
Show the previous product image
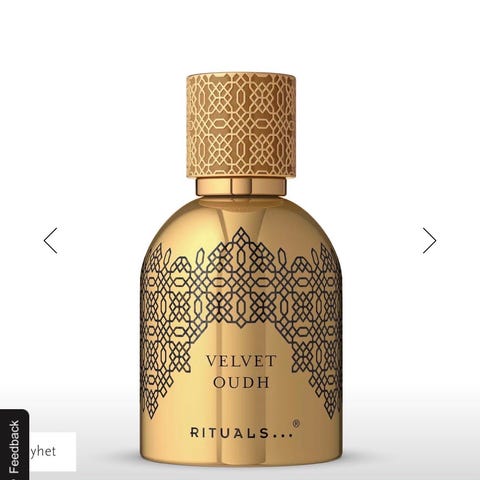[51, 241]
